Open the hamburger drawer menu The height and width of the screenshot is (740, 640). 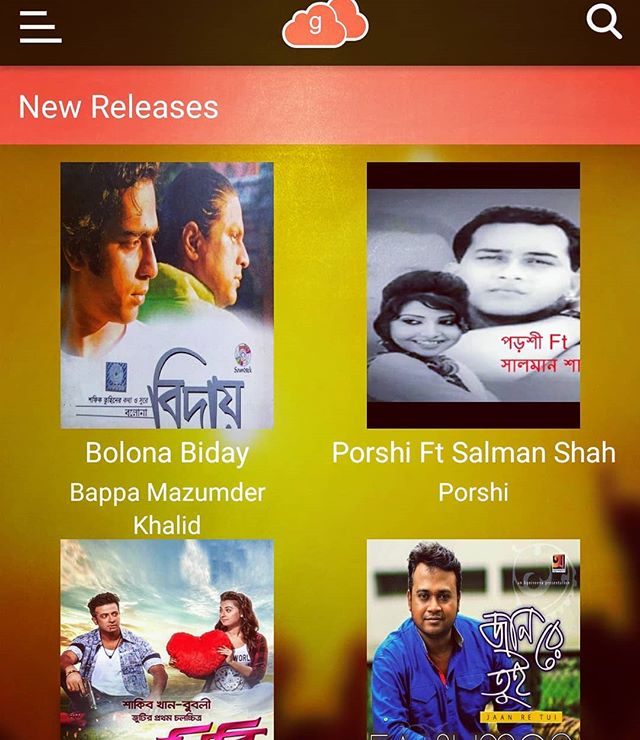(x=40, y=27)
